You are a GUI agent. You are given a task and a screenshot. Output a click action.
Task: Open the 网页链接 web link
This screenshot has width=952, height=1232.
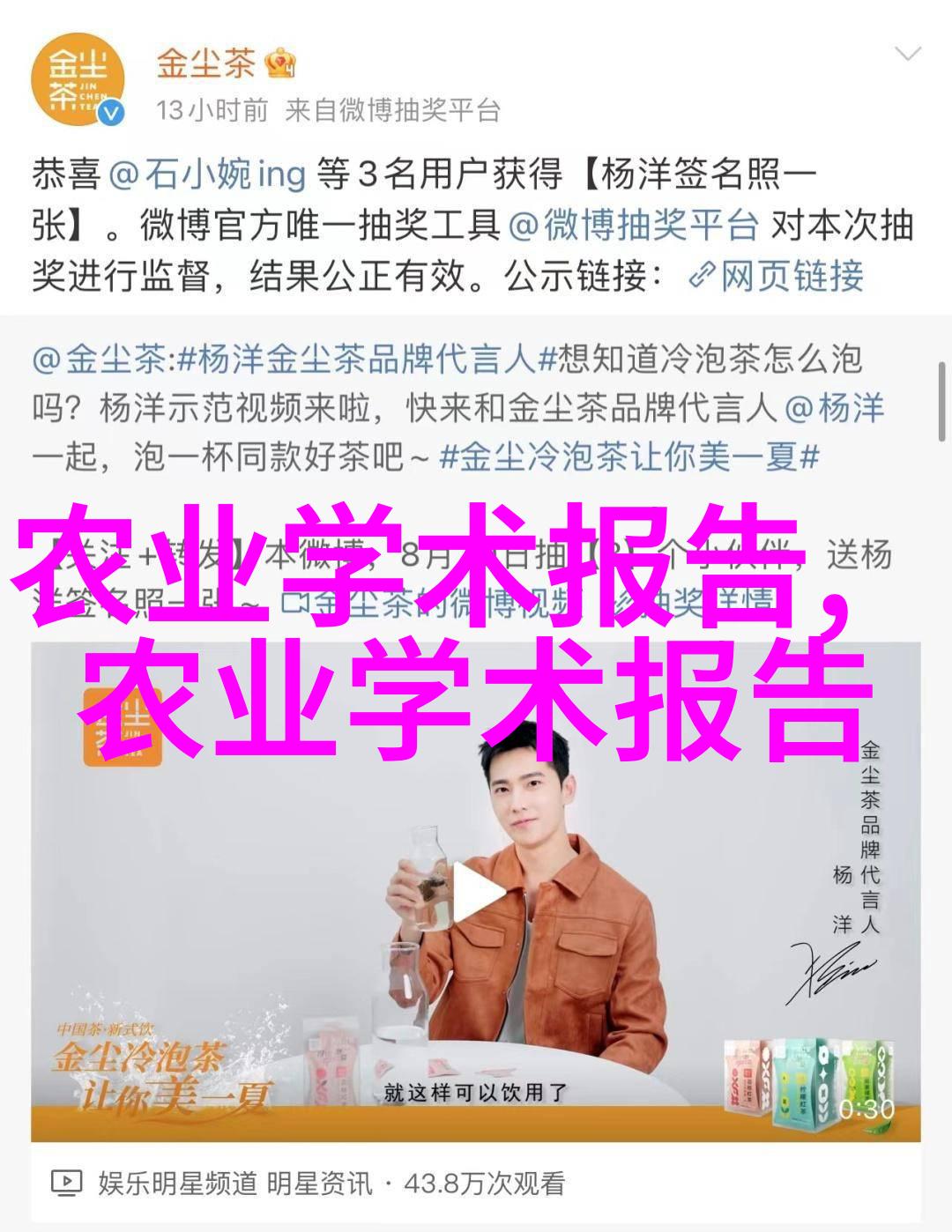[777, 277]
